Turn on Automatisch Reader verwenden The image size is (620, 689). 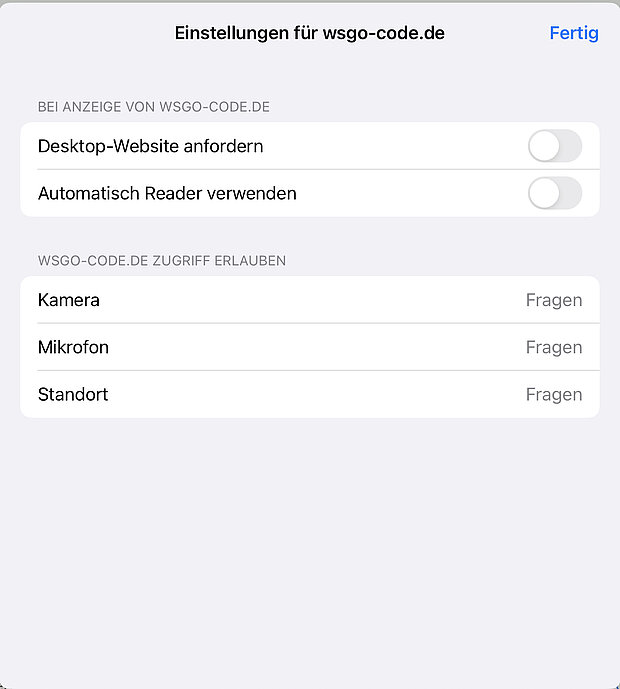554,193
